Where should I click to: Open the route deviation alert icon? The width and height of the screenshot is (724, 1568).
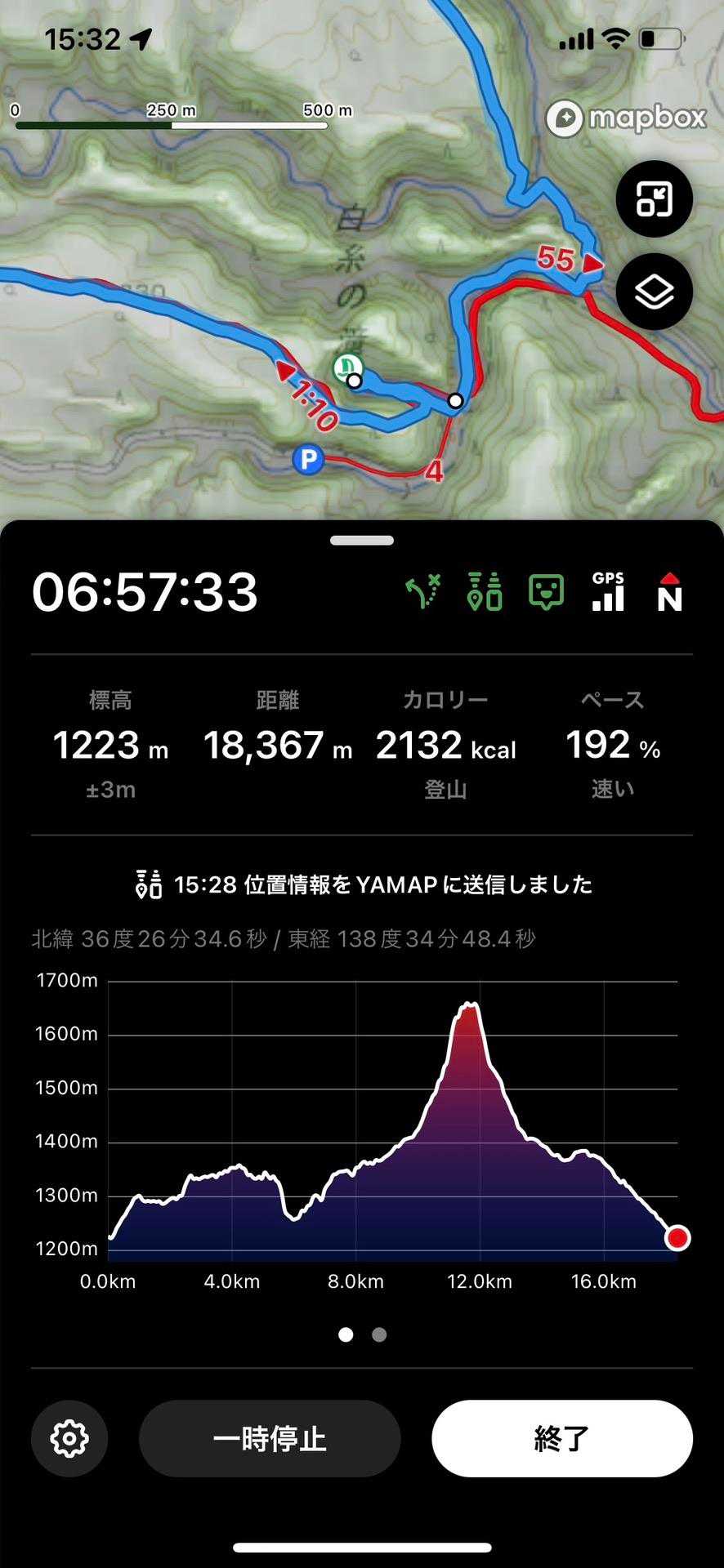[424, 592]
